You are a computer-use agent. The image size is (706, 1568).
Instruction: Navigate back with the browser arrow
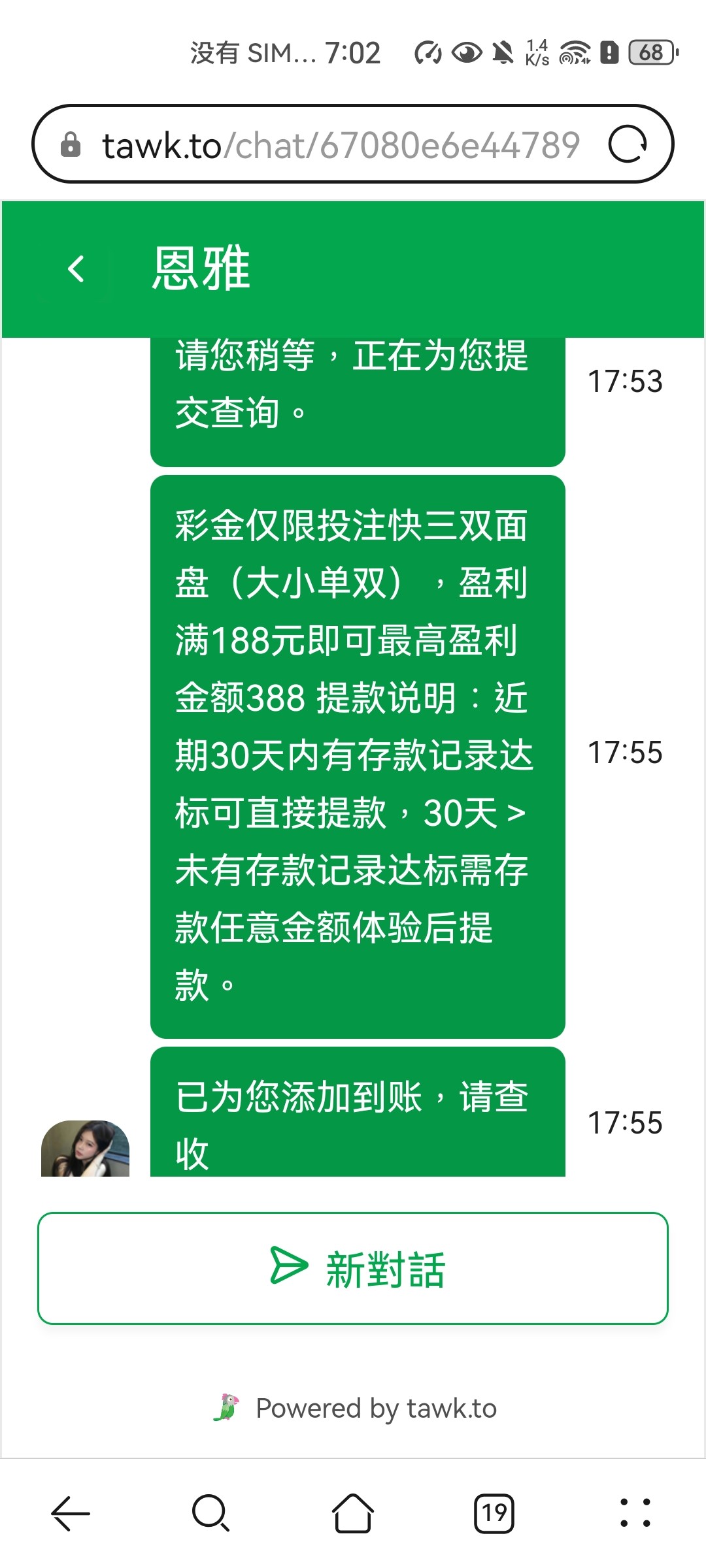pyautogui.click(x=70, y=1512)
